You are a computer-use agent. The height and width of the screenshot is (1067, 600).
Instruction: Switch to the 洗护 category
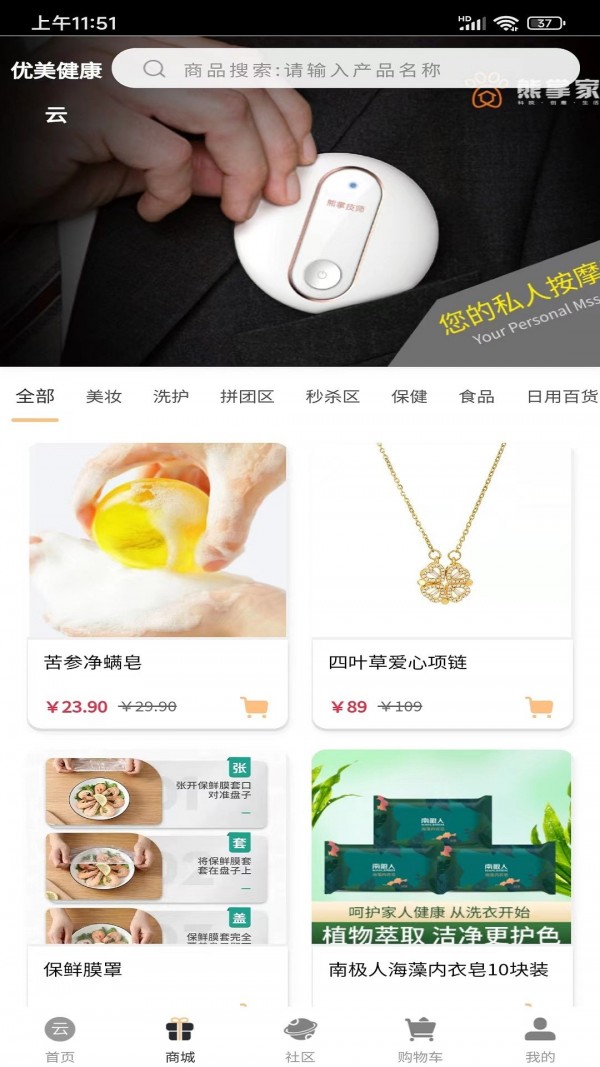point(171,396)
